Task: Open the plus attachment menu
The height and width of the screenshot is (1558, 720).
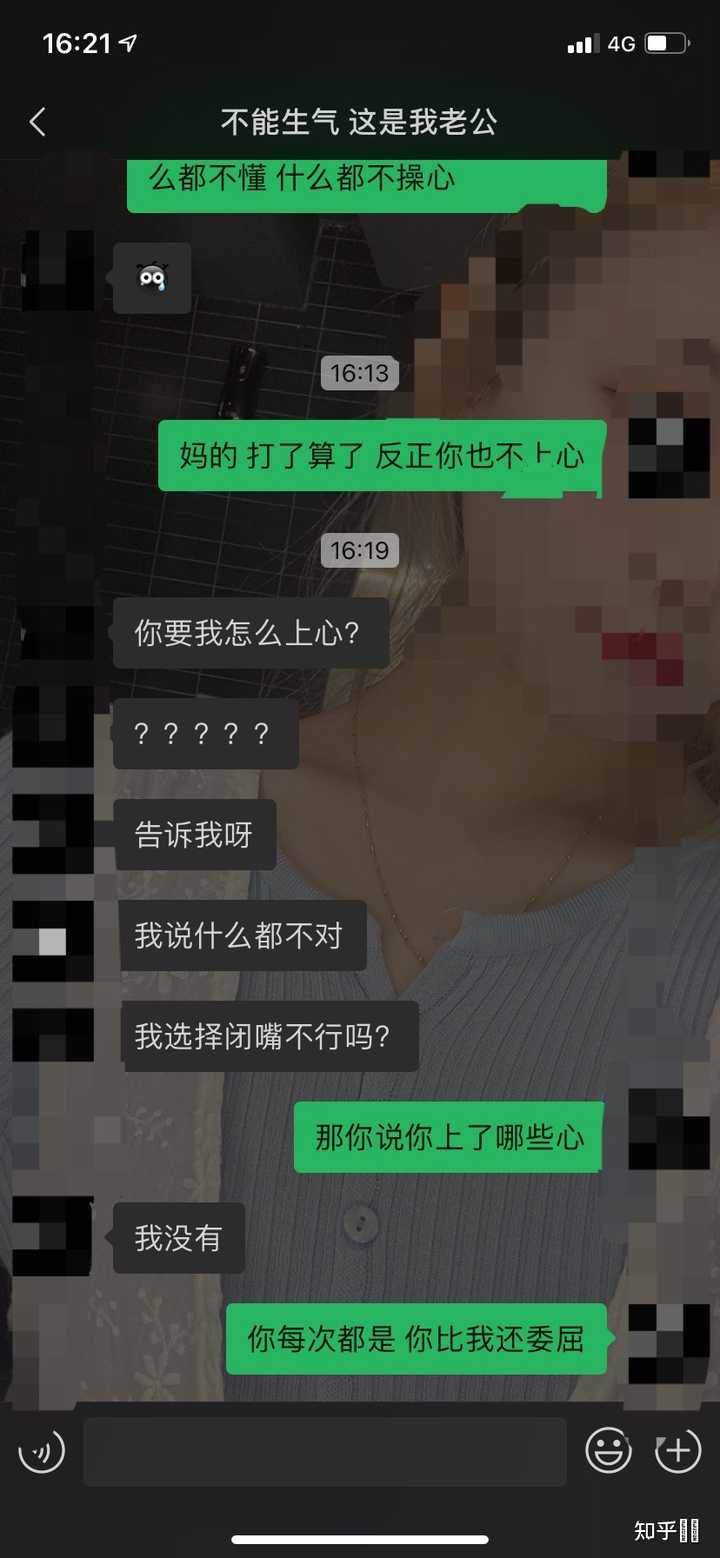Action: (x=678, y=1451)
